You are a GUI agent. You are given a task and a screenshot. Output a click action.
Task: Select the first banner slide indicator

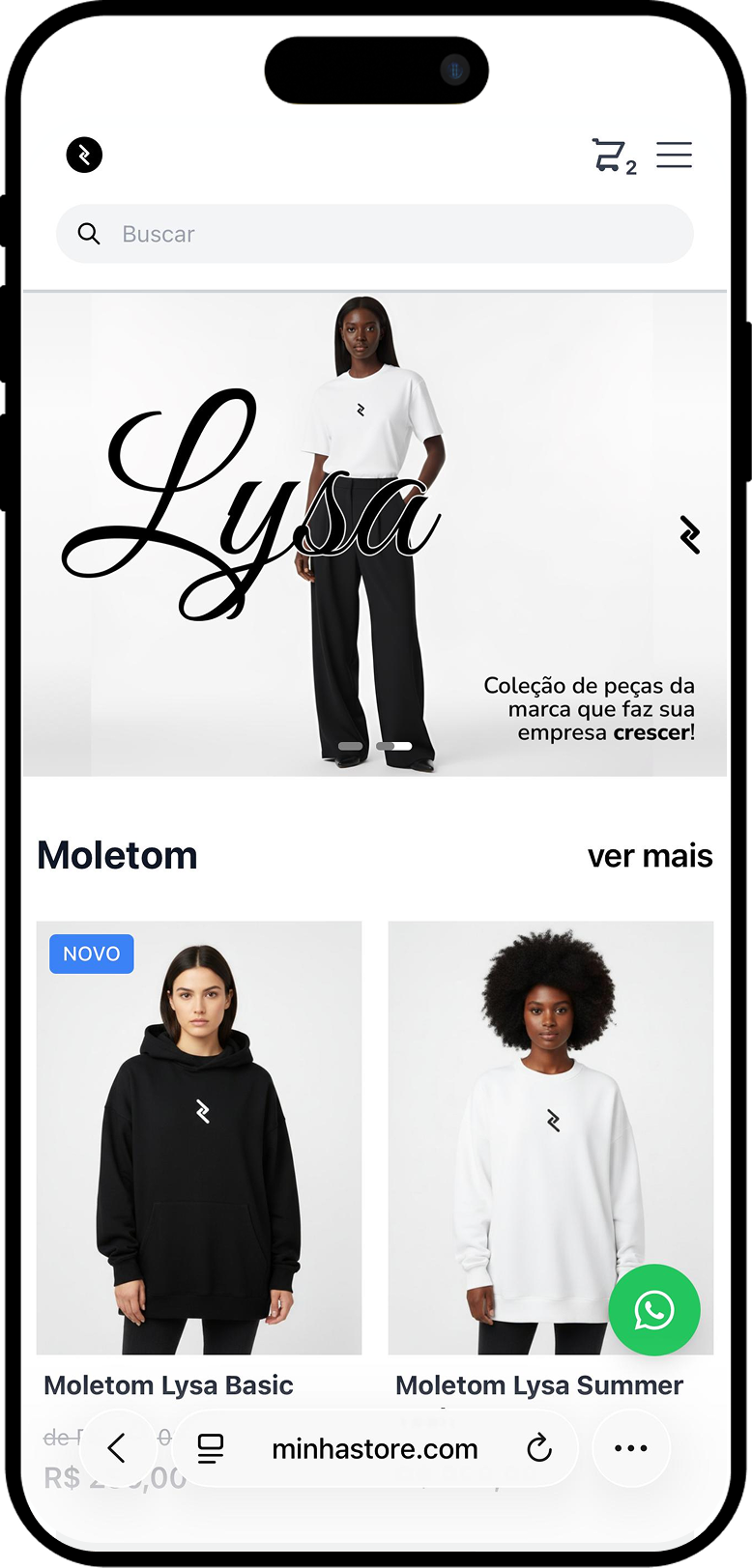click(x=351, y=746)
